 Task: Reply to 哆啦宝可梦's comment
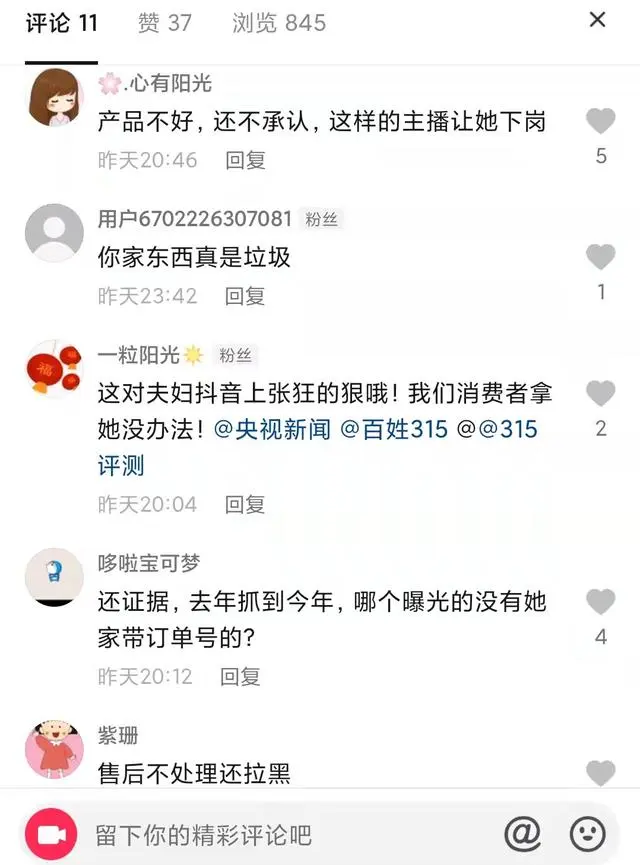click(x=241, y=677)
